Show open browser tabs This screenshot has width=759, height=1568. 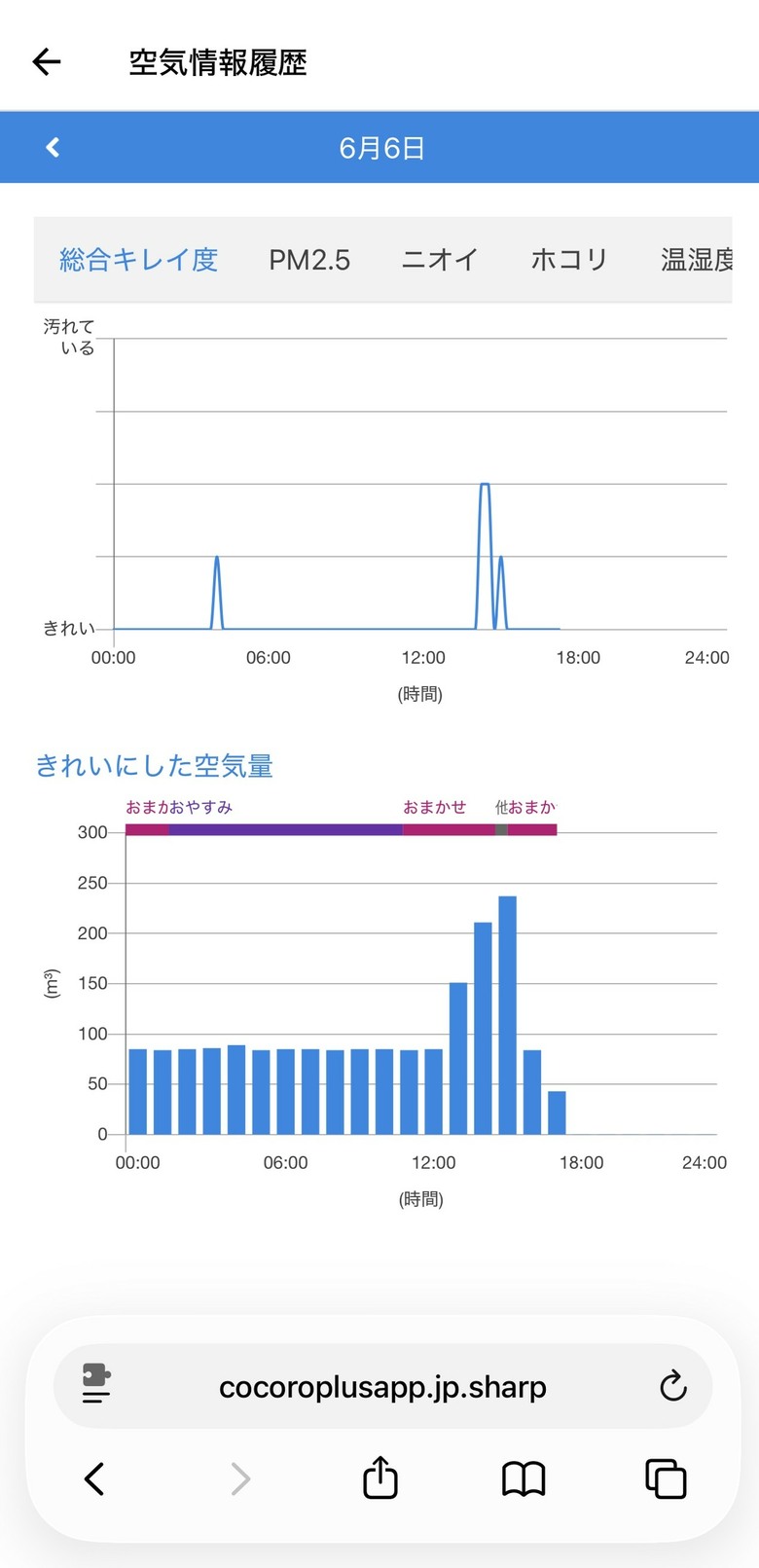pos(667,1478)
